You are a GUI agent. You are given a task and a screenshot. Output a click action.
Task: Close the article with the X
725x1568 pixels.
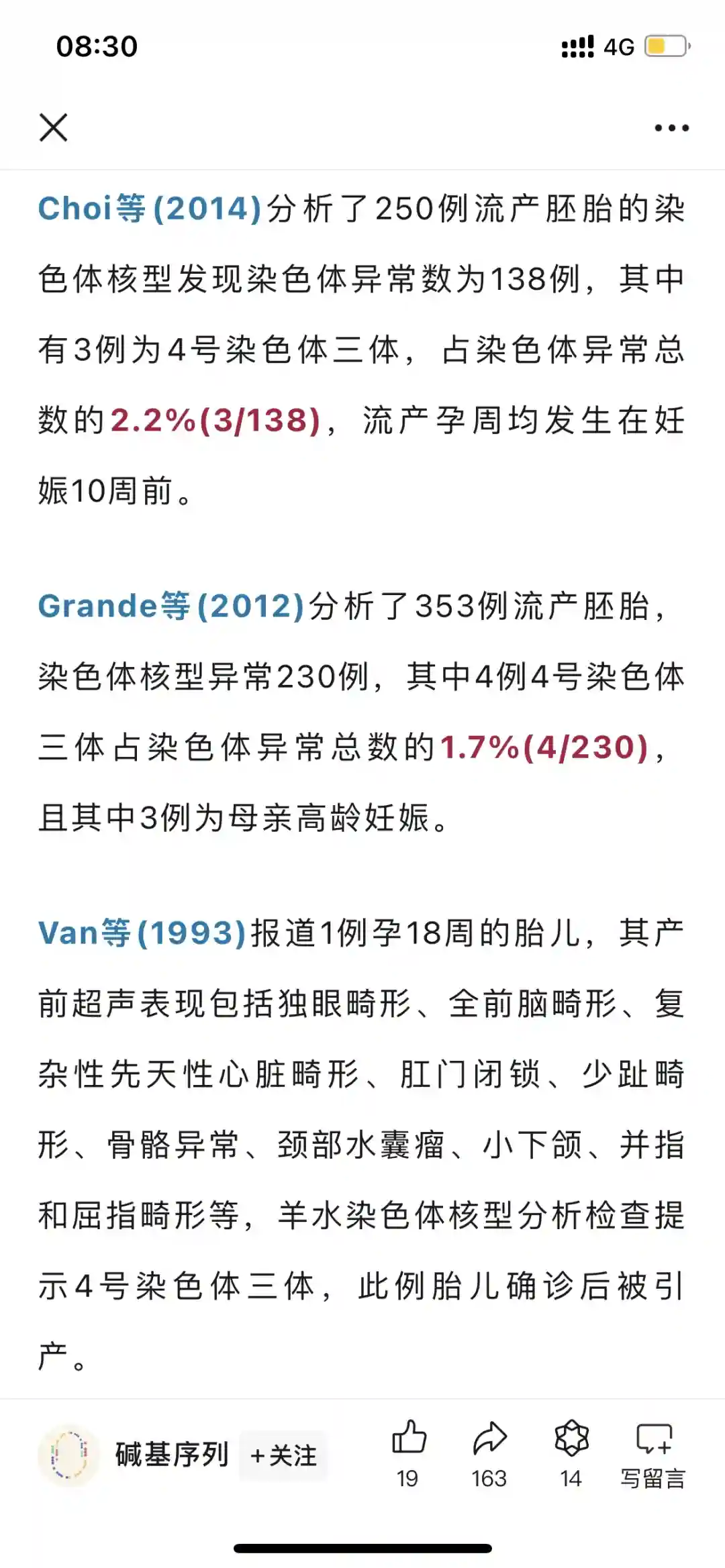pyautogui.click(x=54, y=127)
